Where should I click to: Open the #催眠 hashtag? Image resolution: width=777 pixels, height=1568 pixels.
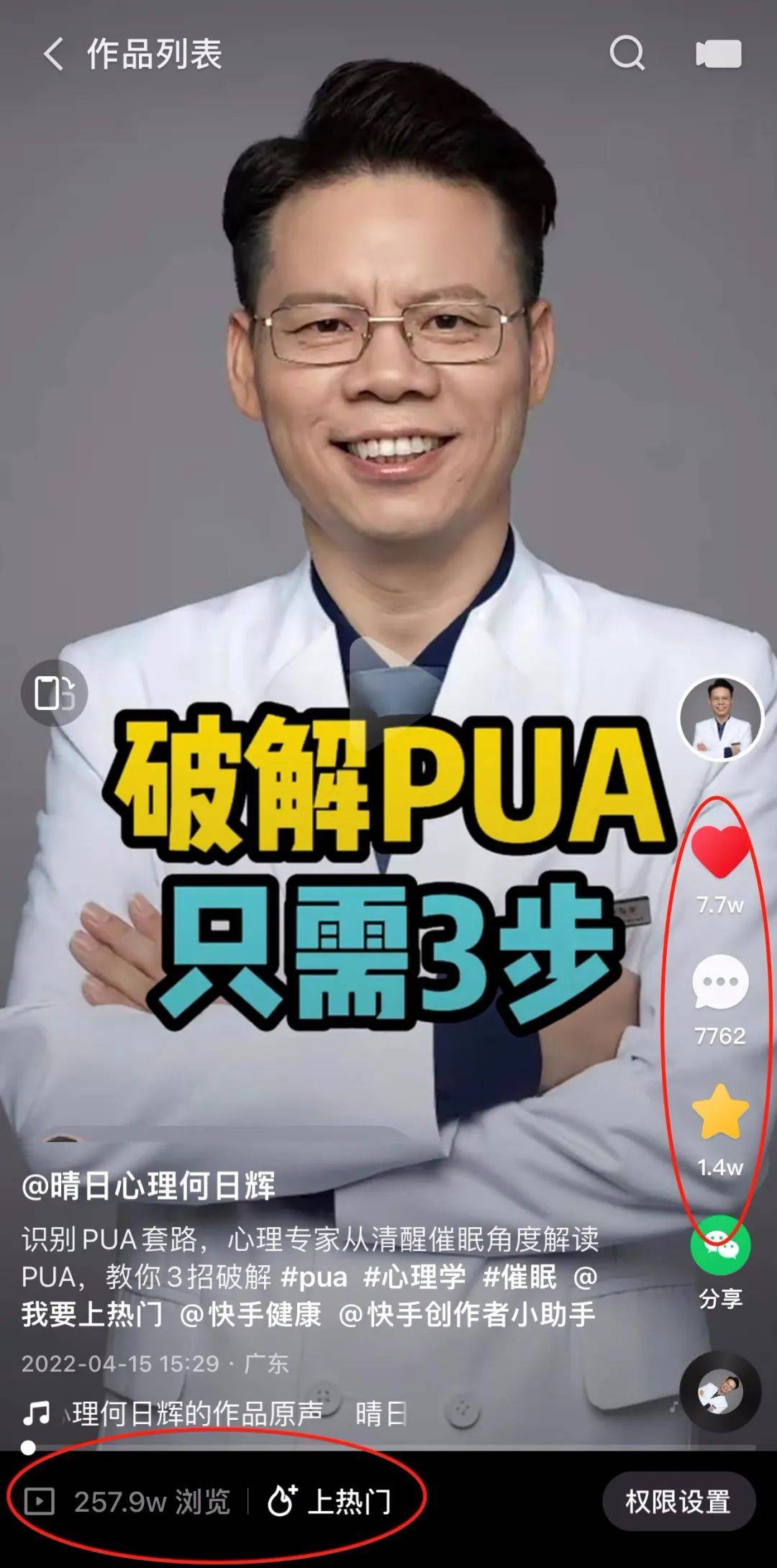(x=519, y=1277)
